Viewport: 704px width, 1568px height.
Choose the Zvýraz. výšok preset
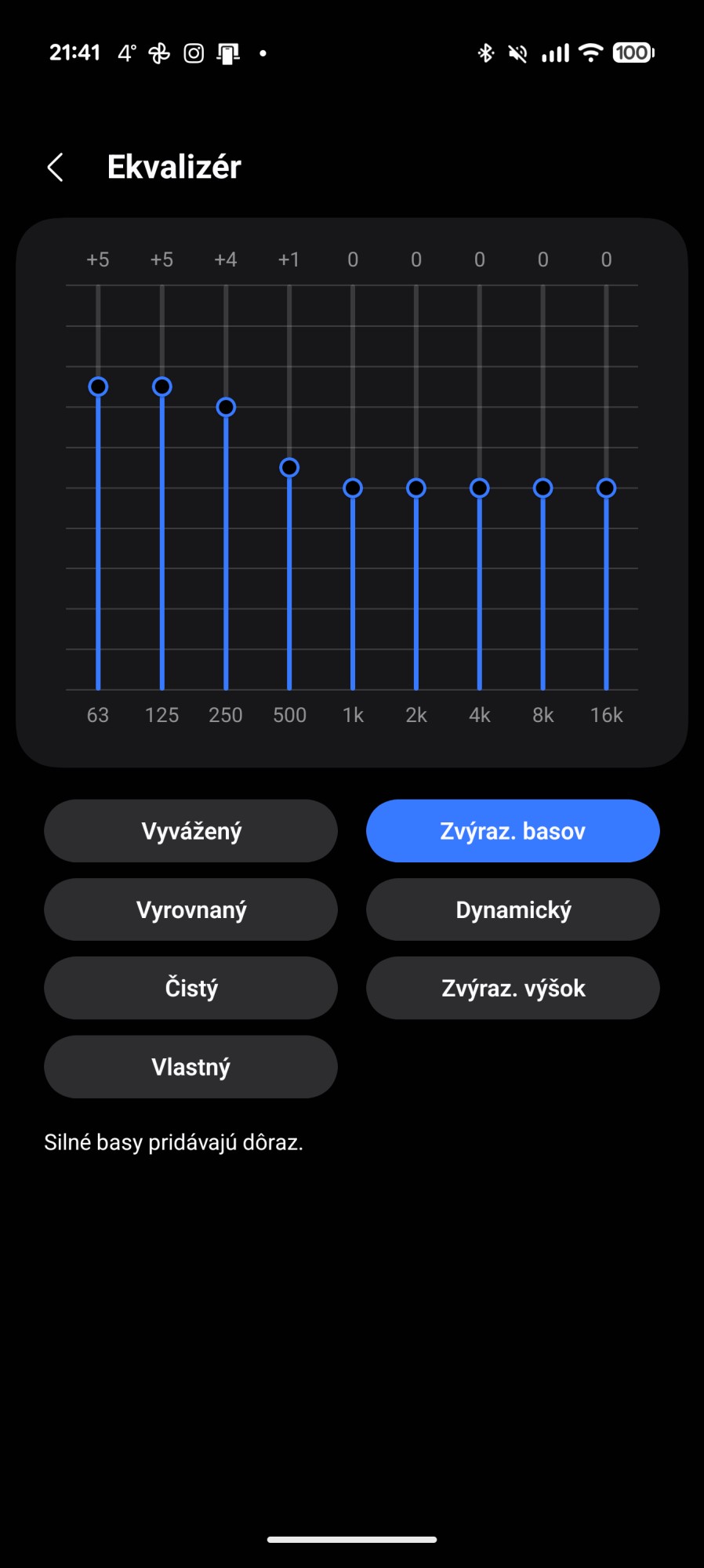coord(513,988)
